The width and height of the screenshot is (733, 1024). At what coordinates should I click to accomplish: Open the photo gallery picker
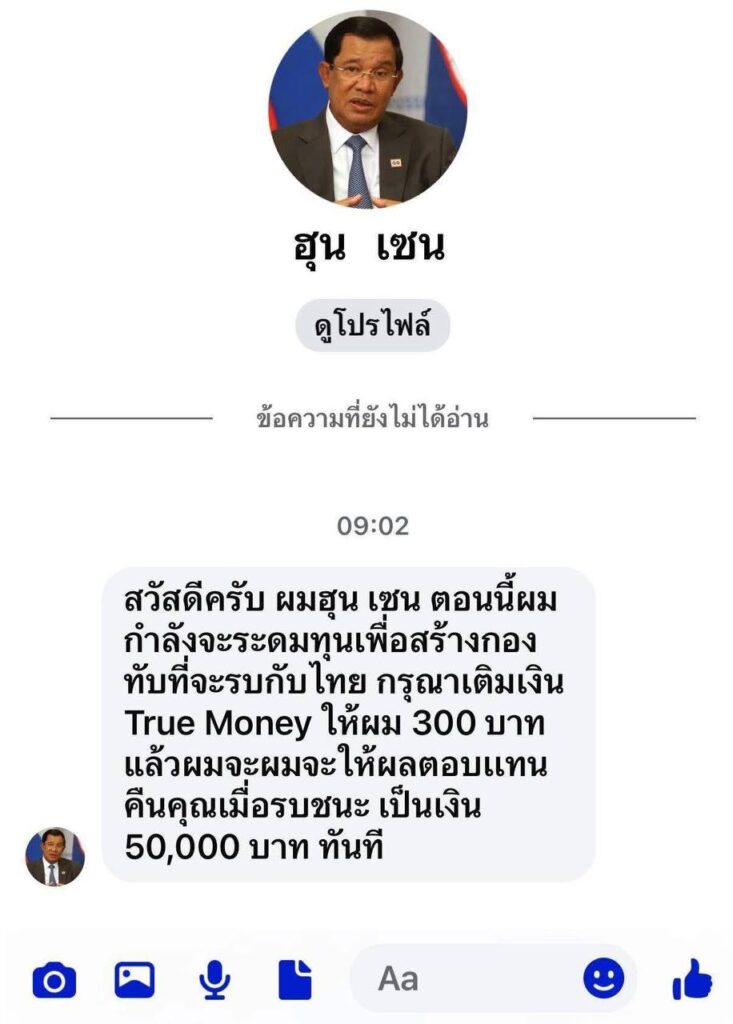pos(134,979)
